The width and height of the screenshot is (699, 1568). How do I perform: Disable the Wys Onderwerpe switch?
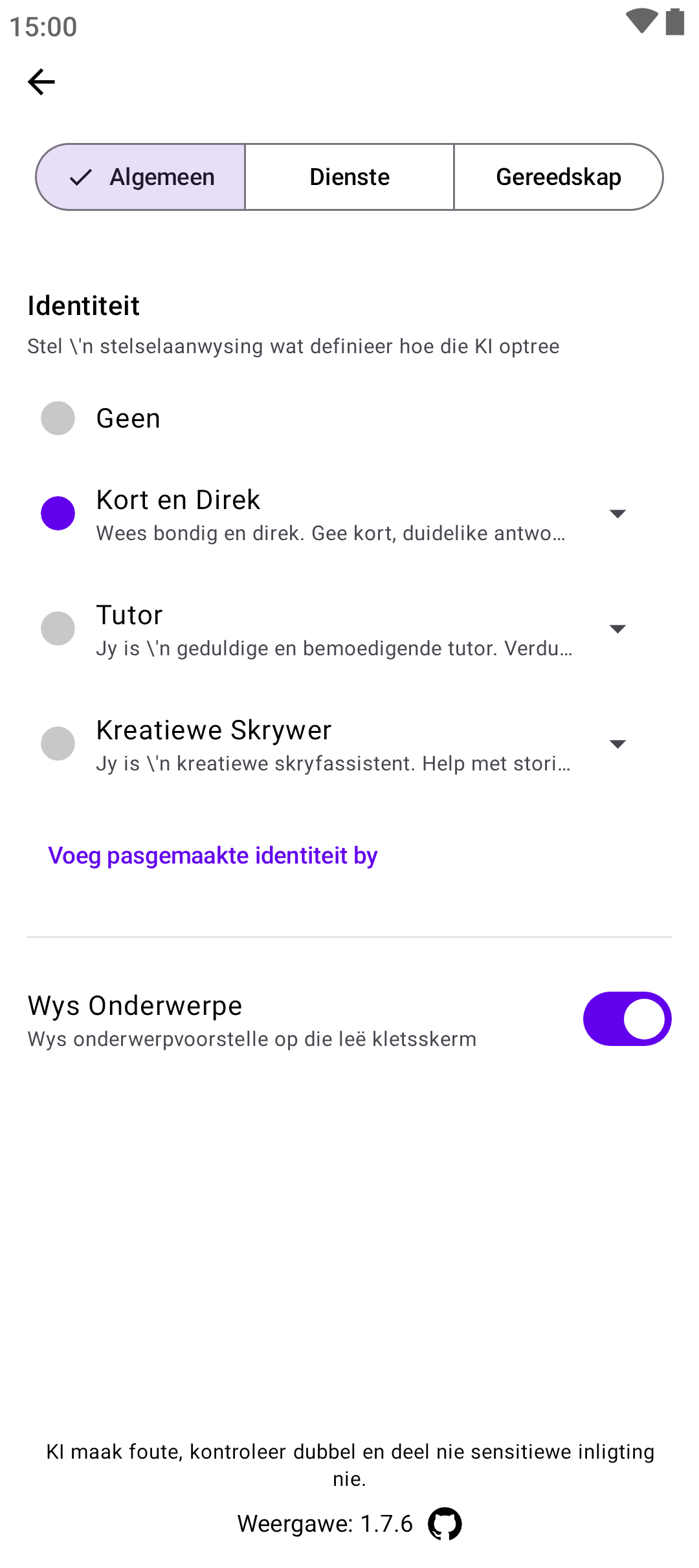pyautogui.click(x=627, y=1019)
